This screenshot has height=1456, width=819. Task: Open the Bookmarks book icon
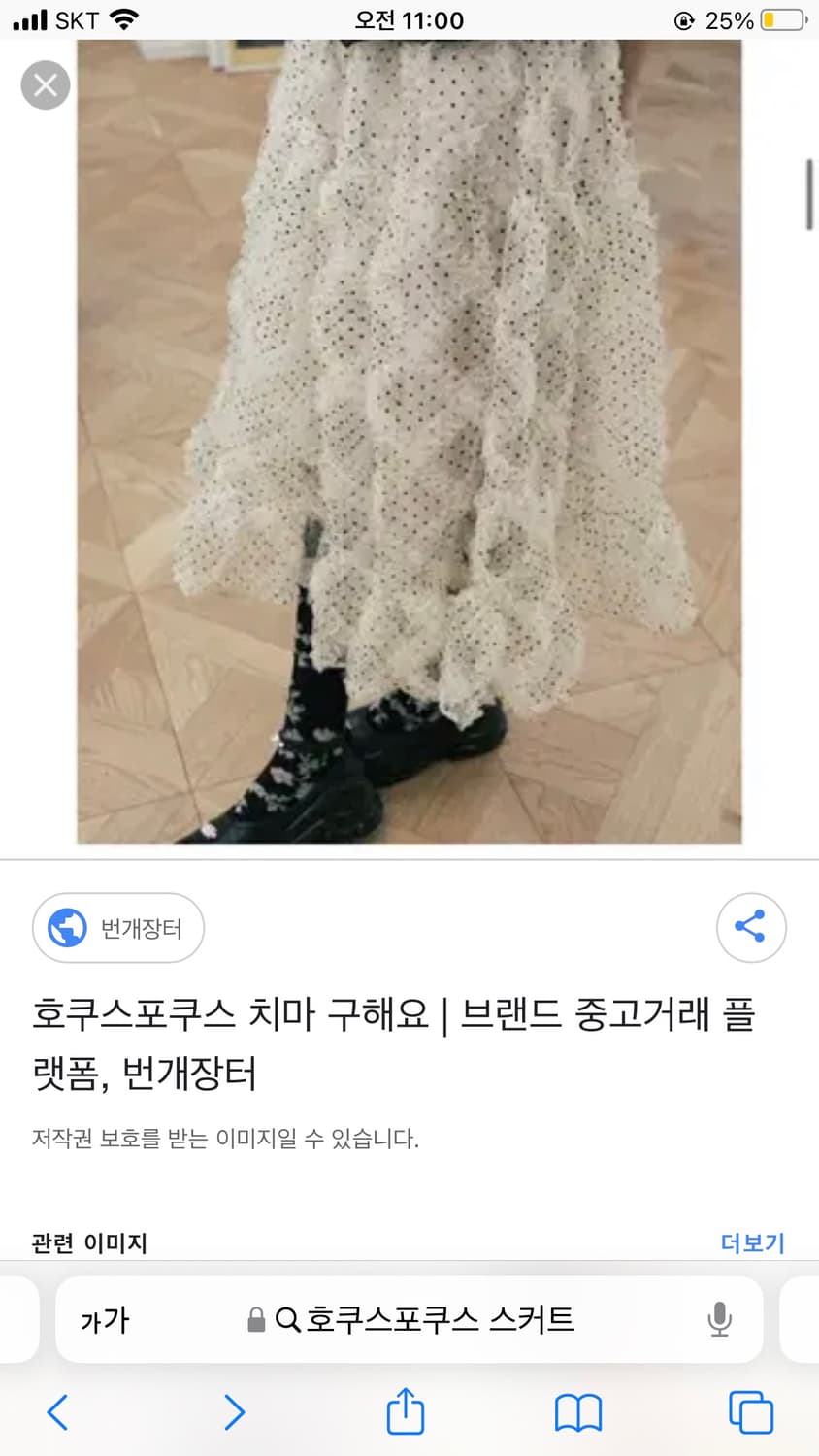point(578,1413)
